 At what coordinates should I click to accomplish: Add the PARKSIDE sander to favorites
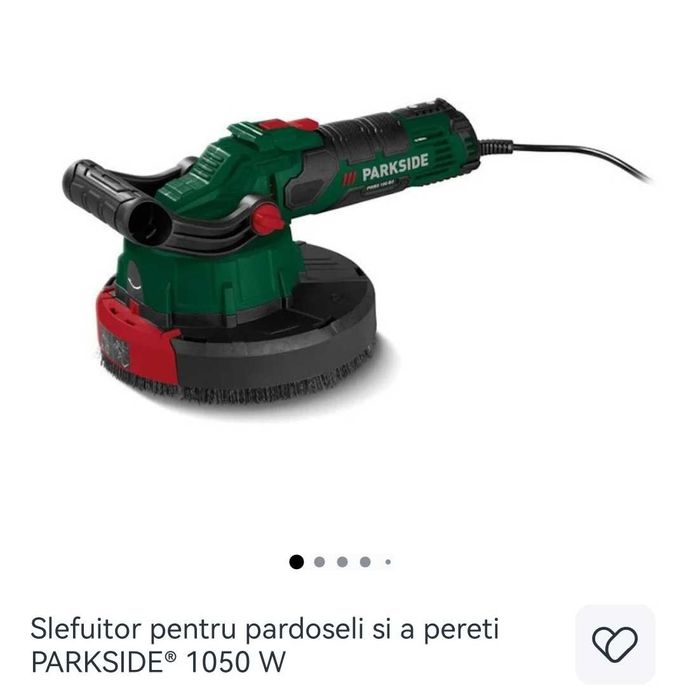(x=614, y=643)
